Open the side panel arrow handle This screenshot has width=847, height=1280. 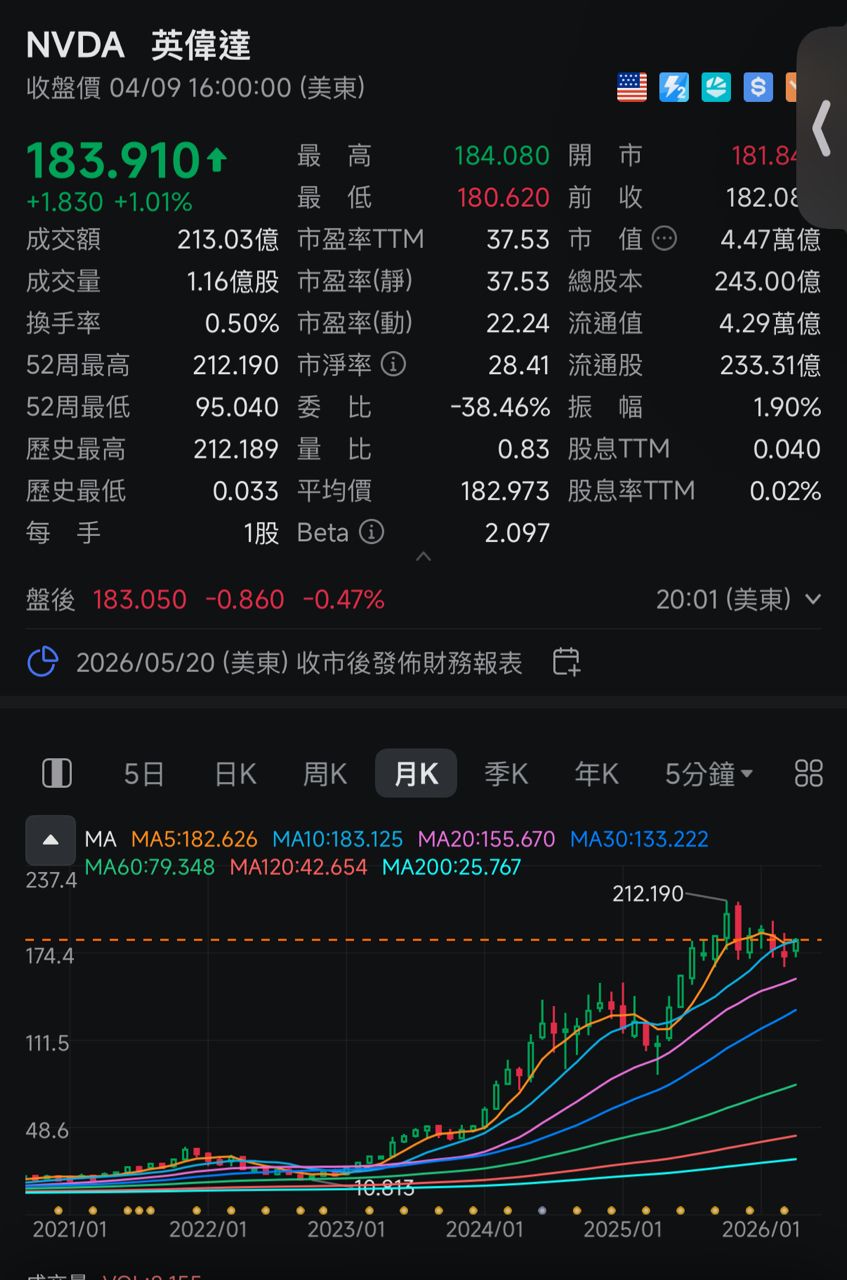point(822,128)
